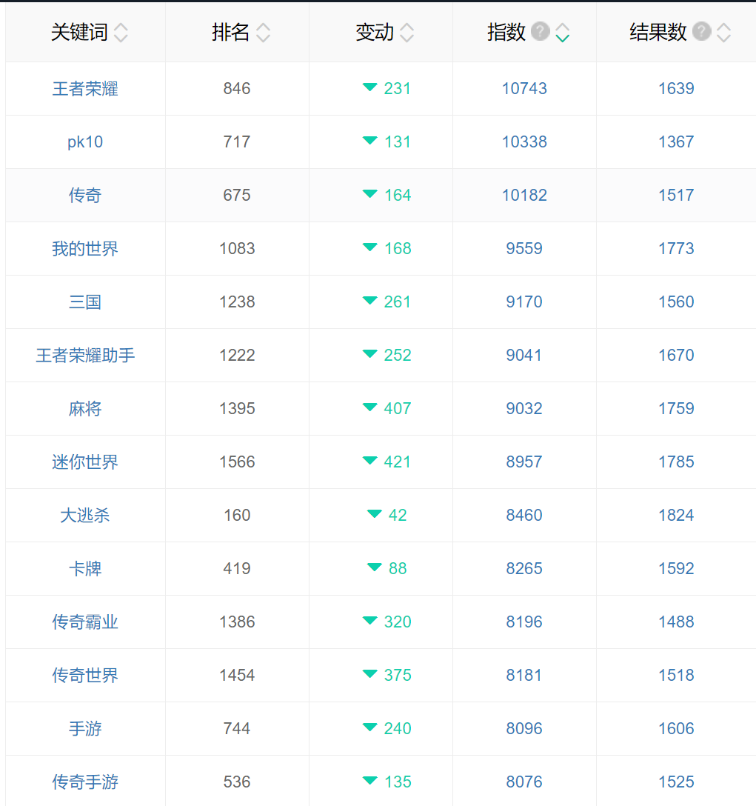This screenshot has height=806, width=756.
Task: Open the keyword link 大逃杀
Action: pyautogui.click(x=85, y=515)
